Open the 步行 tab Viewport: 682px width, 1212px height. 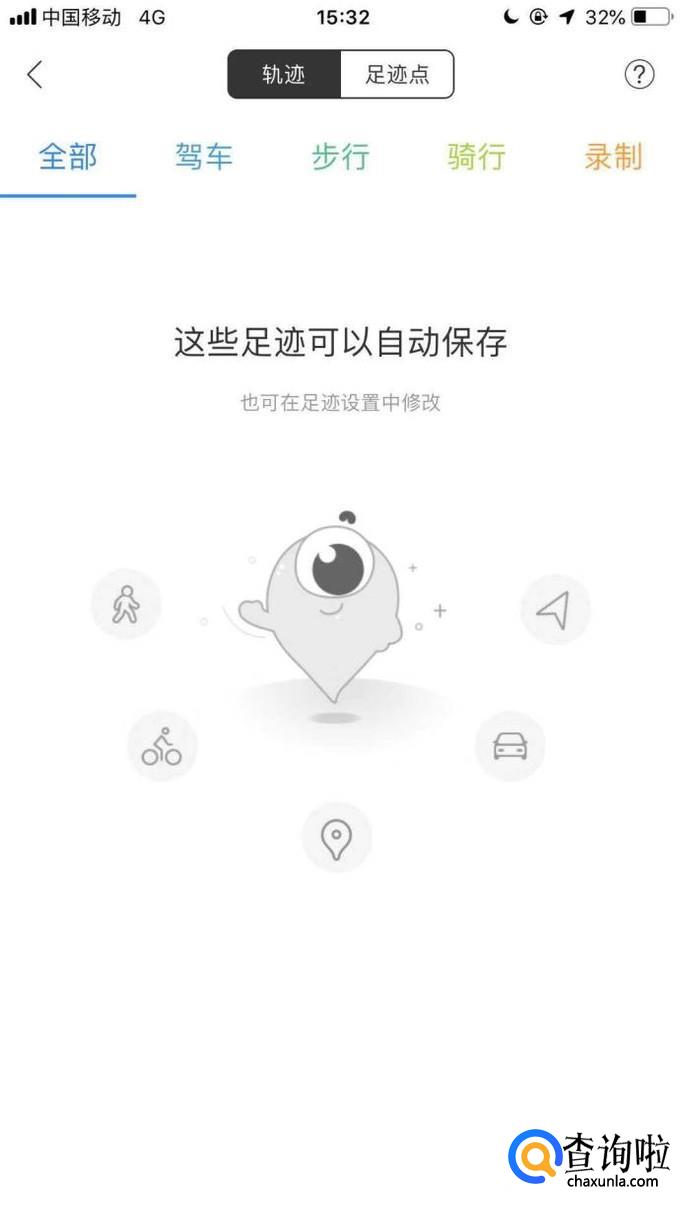coord(340,157)
